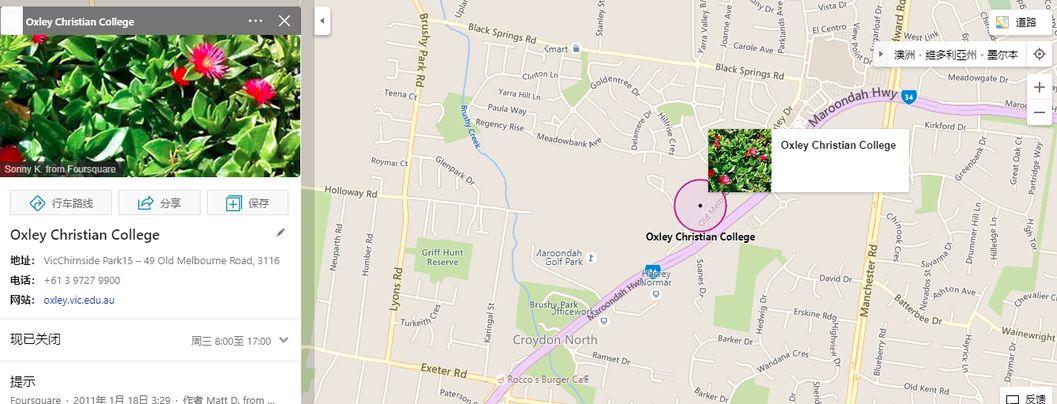Zoom in on the map
This screenshot has height=404, width=1057.
coord(1040,87)
